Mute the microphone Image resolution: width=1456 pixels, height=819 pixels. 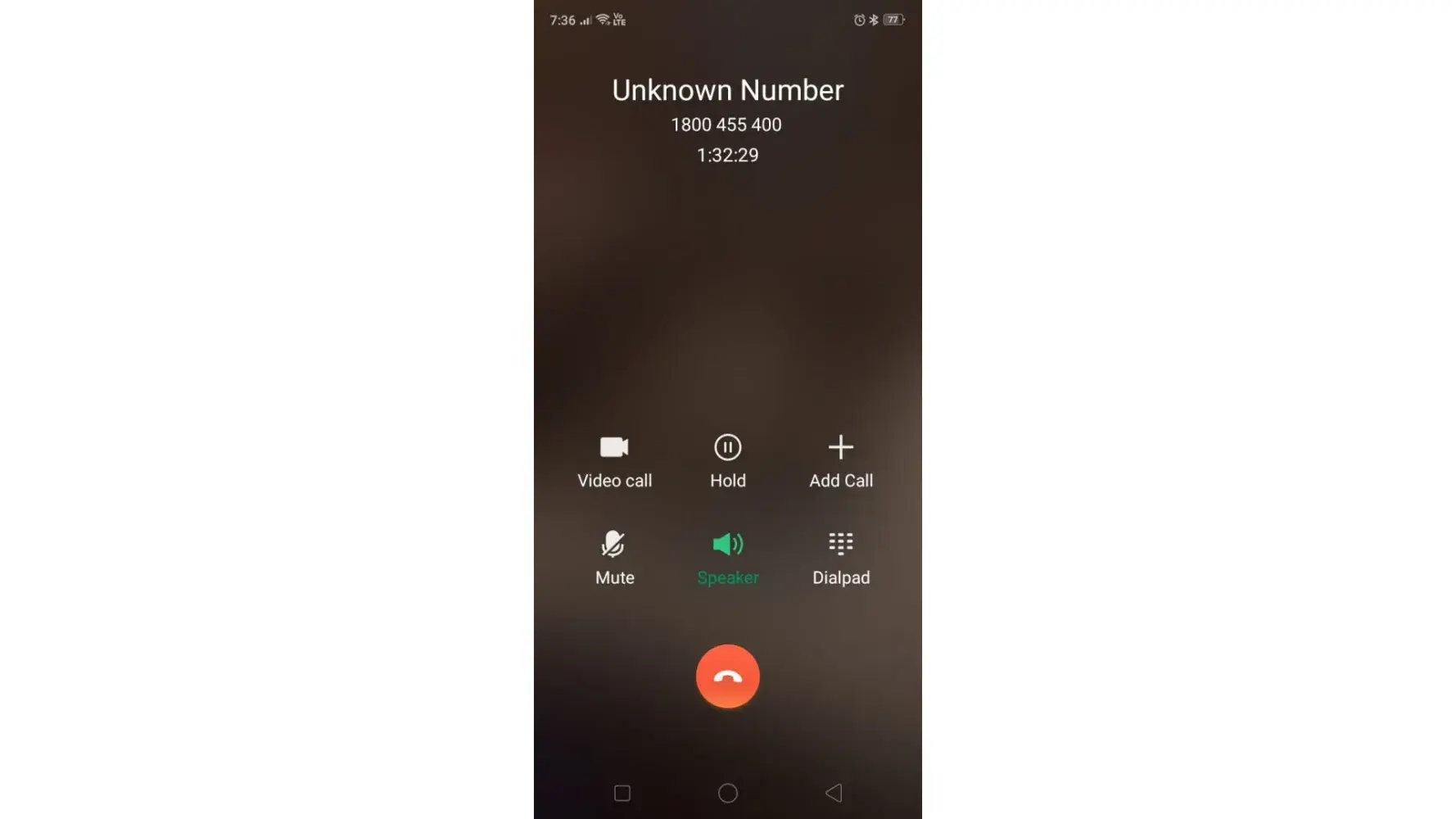pos(614,557)
